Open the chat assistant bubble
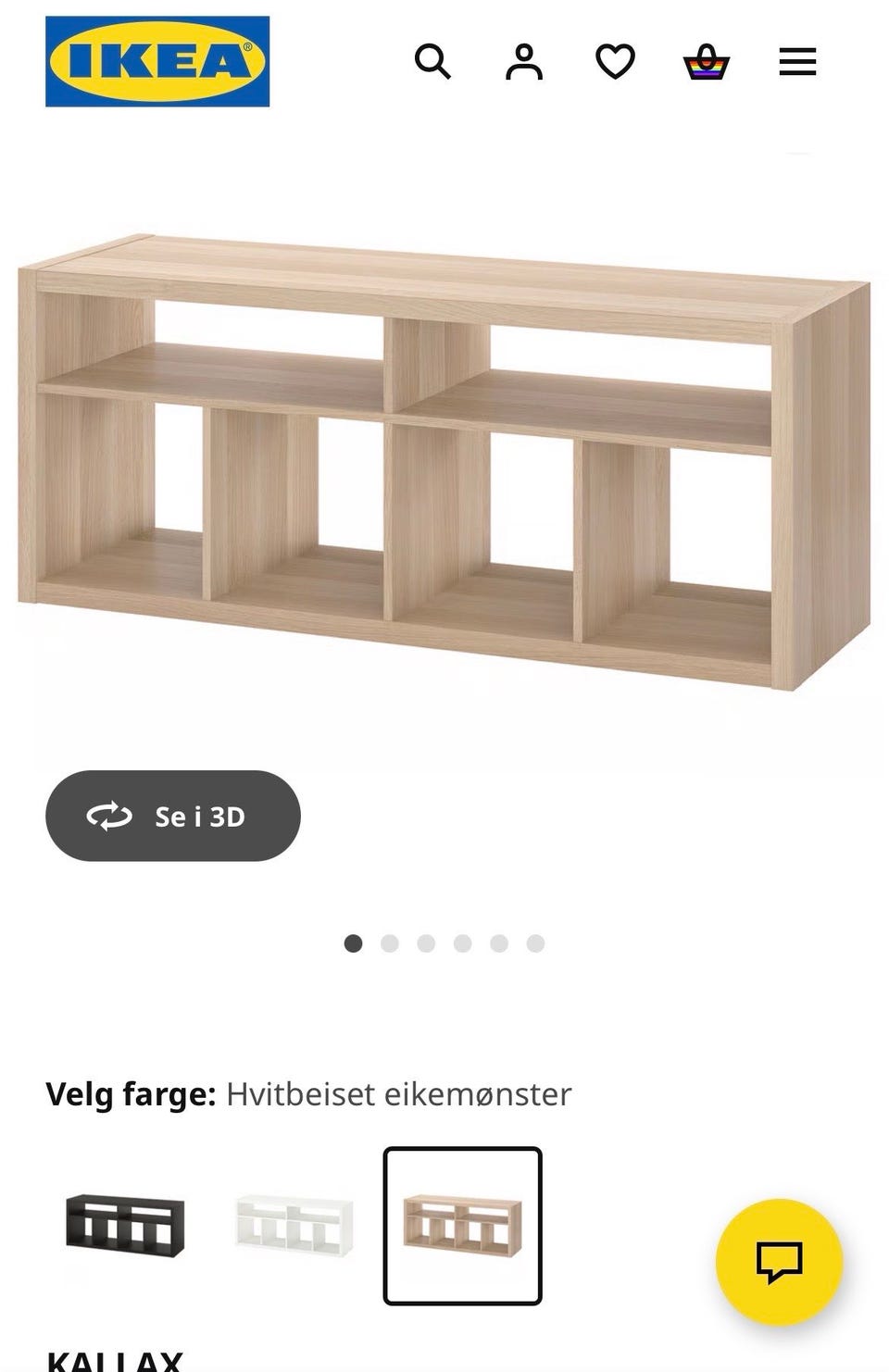The image size is (889, 1372). click(776, 1263)
